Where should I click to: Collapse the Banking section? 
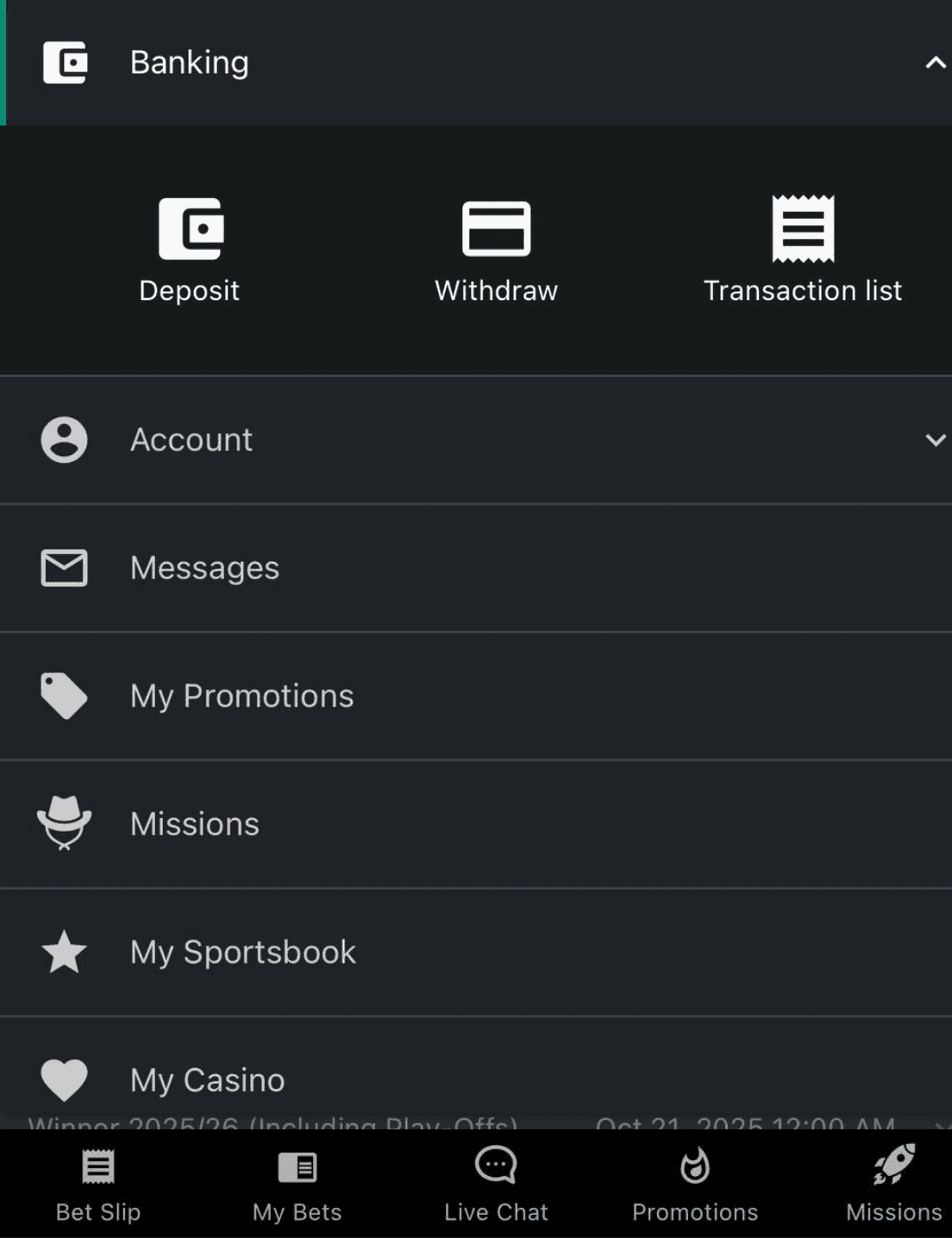(x=934, y=61)
